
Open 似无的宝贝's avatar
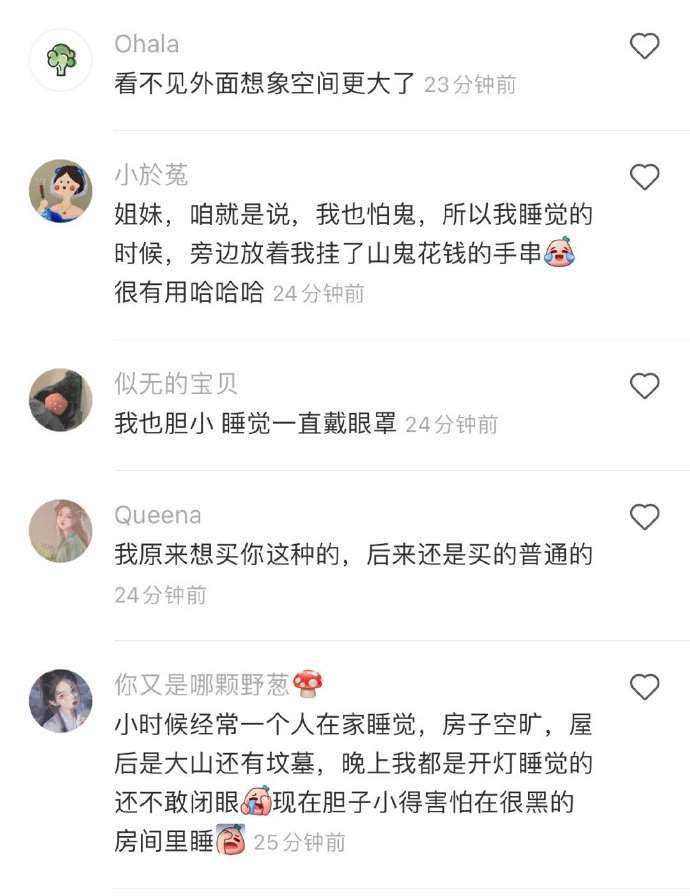(61, 400)
